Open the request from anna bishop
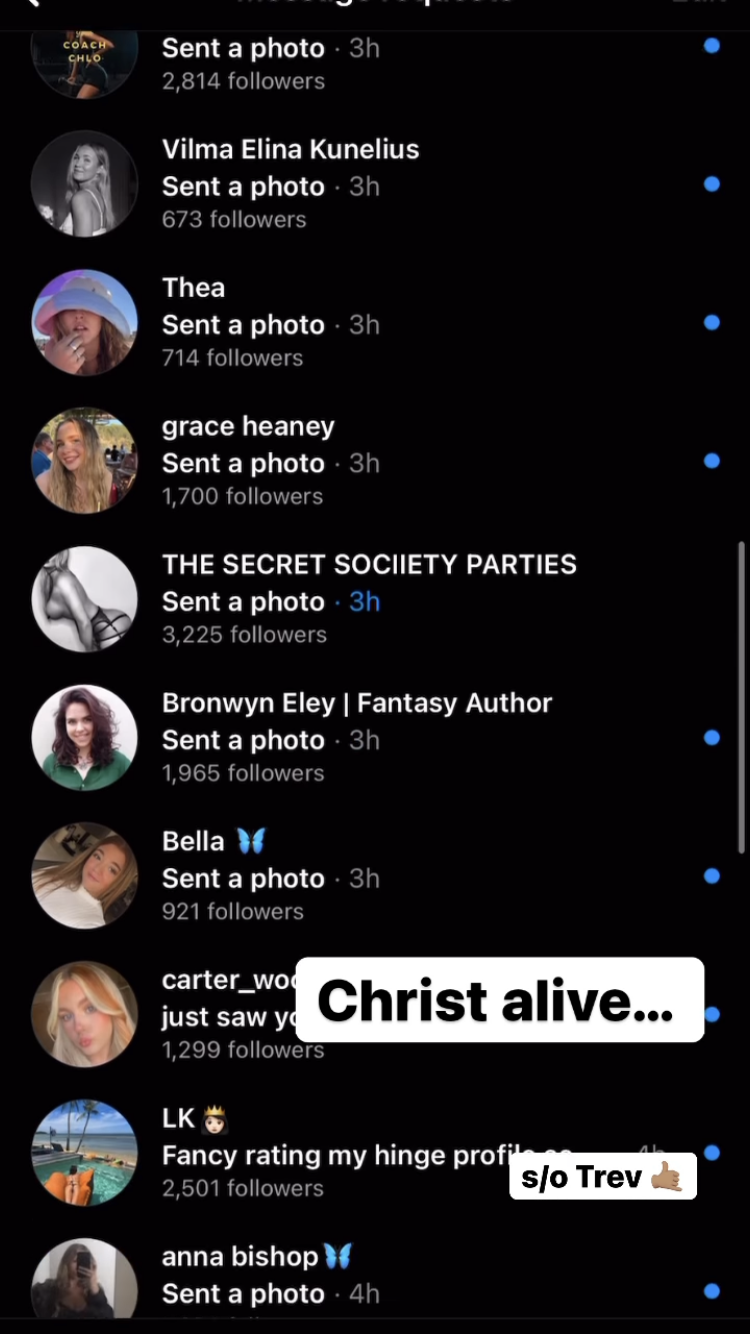 [x=375, y=1277]
